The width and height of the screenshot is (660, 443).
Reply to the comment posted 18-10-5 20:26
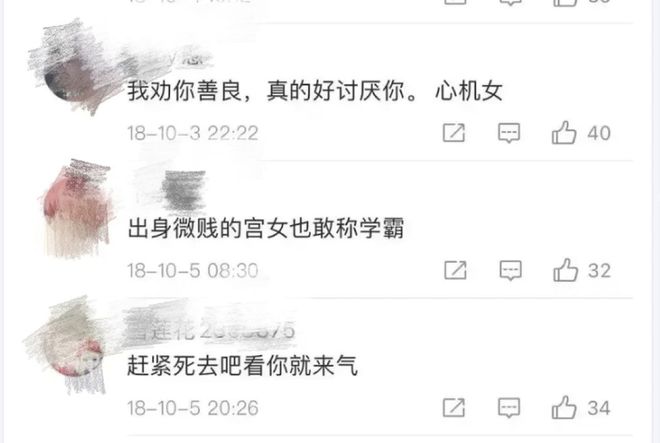pos(510,407)
